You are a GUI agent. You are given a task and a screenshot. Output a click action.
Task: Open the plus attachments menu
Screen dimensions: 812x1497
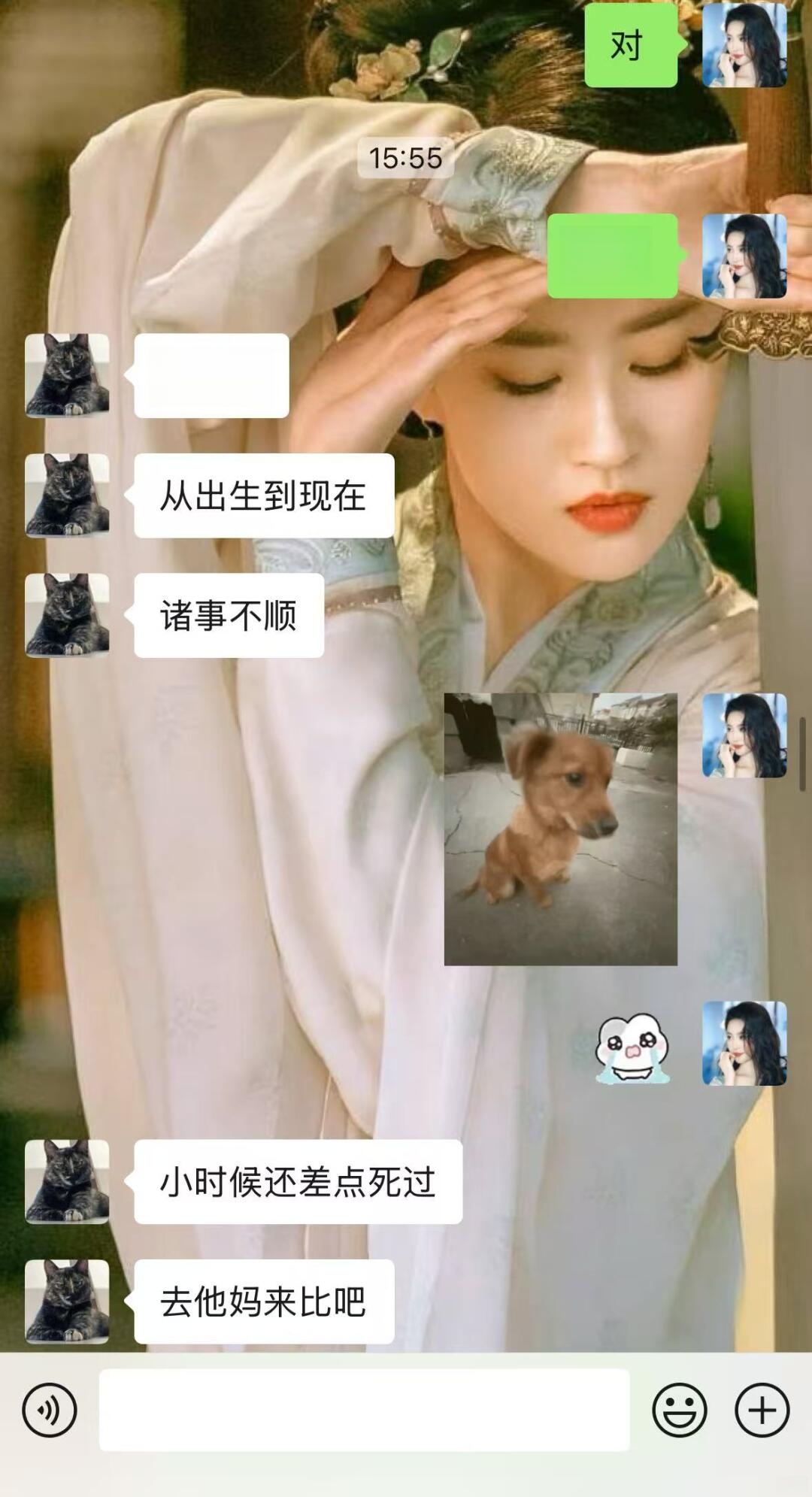pos(762,1410)
